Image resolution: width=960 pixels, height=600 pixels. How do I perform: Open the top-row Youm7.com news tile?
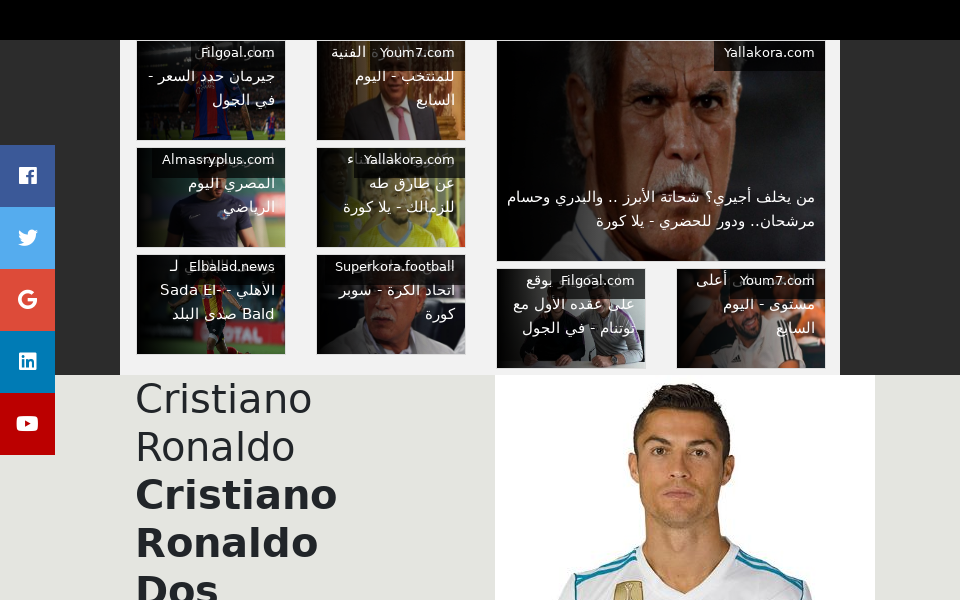[x=391, y=90]
